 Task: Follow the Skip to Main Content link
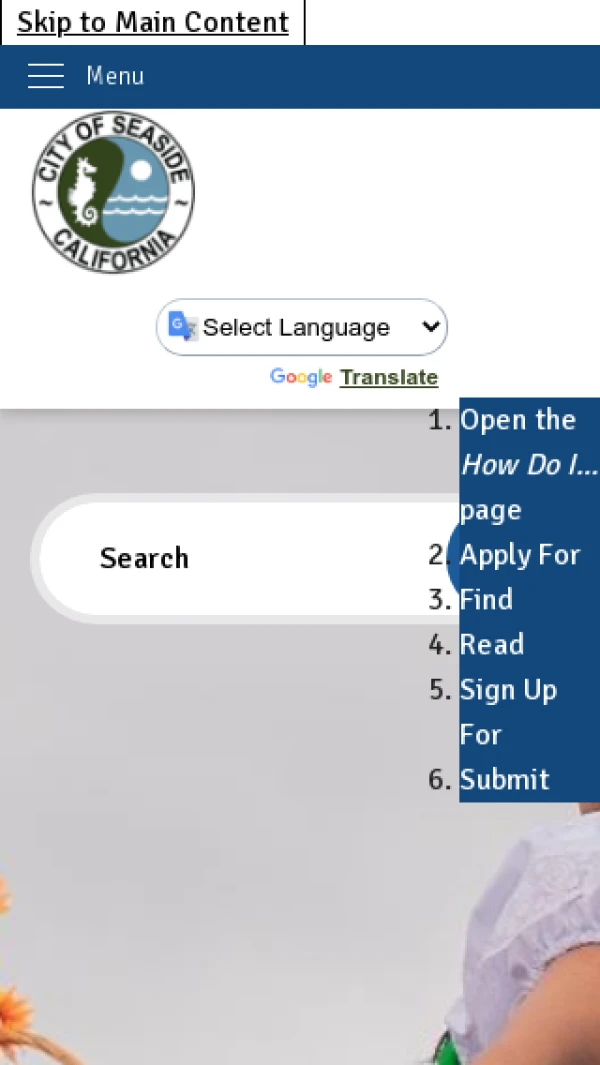152,22
